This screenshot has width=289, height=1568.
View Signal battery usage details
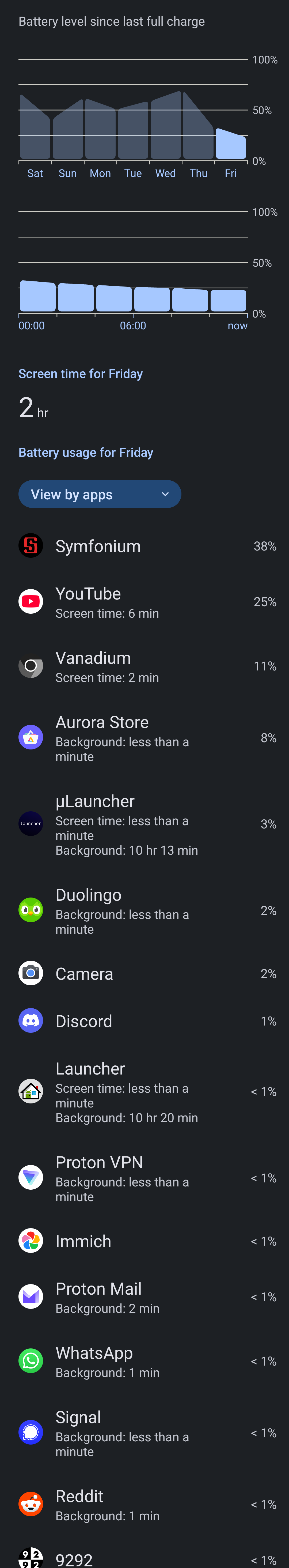[144, 1433]
